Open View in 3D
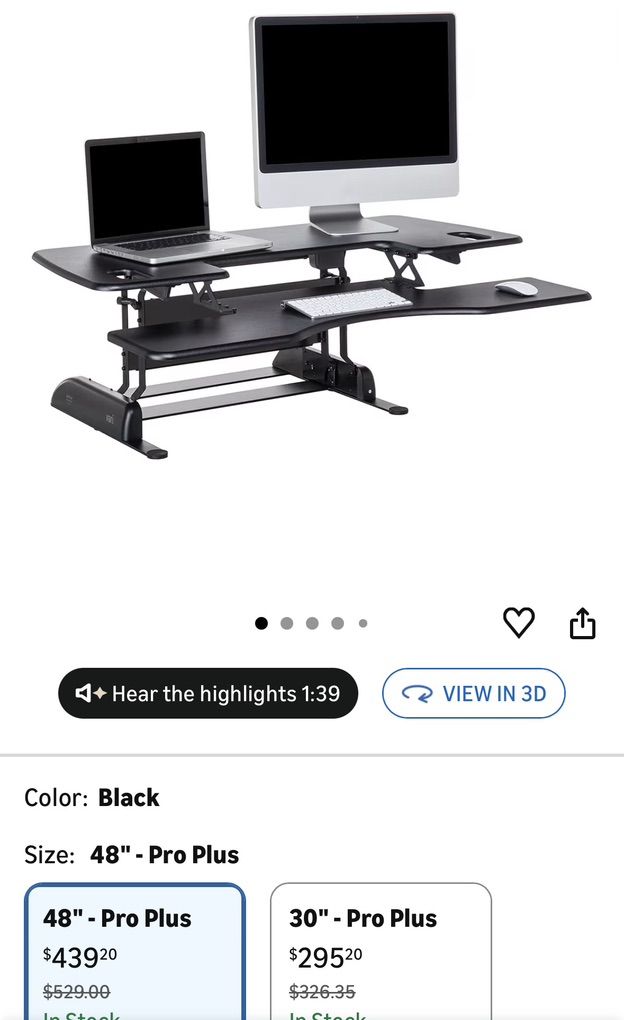 click(x=473, y=693)
